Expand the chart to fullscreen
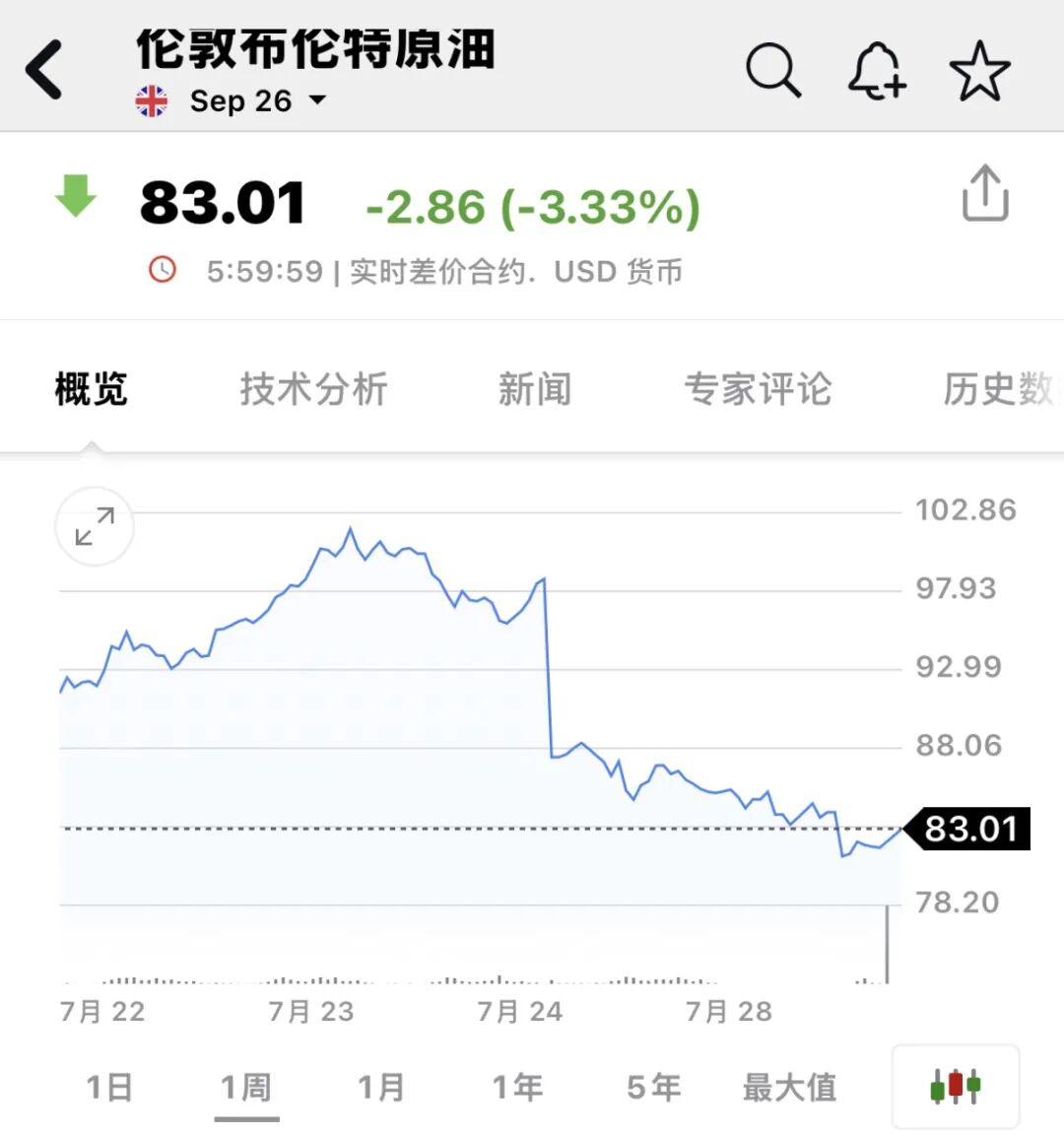 point(95,526)
